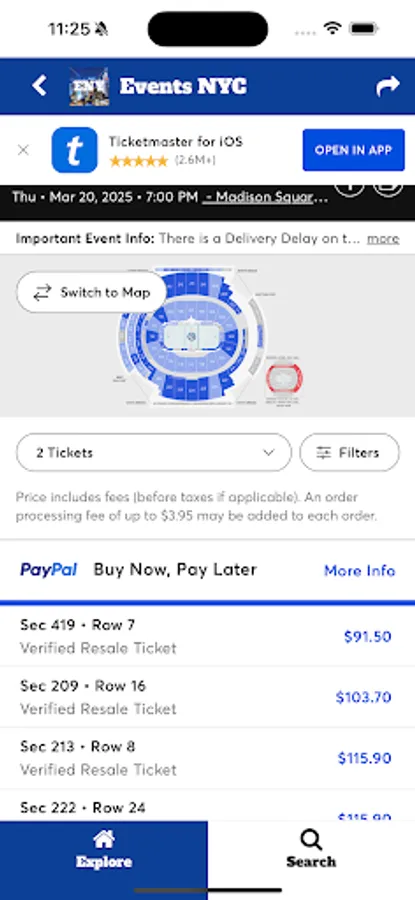This screenshot has height=900, width=415.
Task: Dismiss the Ticketmaster app banner
Action: pyautogui.click(x=24, y=150)
